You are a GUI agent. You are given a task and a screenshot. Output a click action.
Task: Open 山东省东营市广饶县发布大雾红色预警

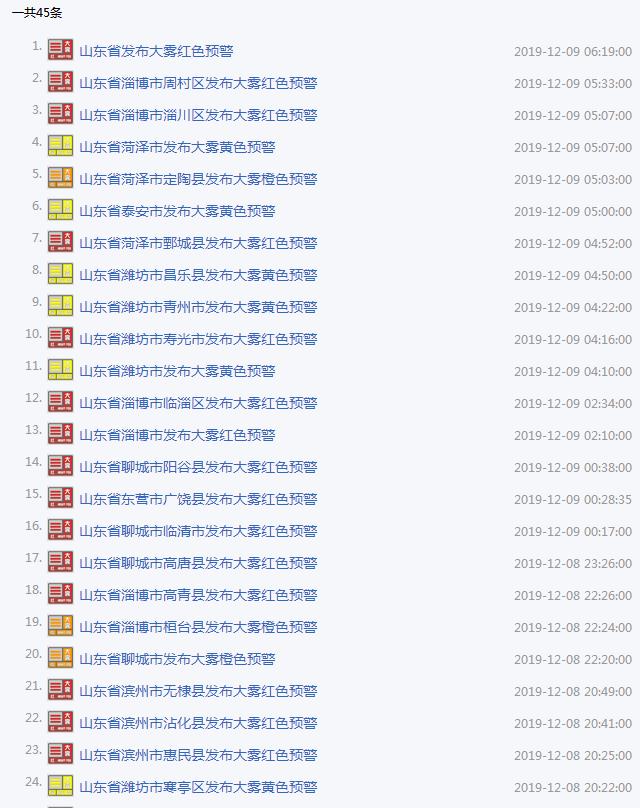pos(198,499)
